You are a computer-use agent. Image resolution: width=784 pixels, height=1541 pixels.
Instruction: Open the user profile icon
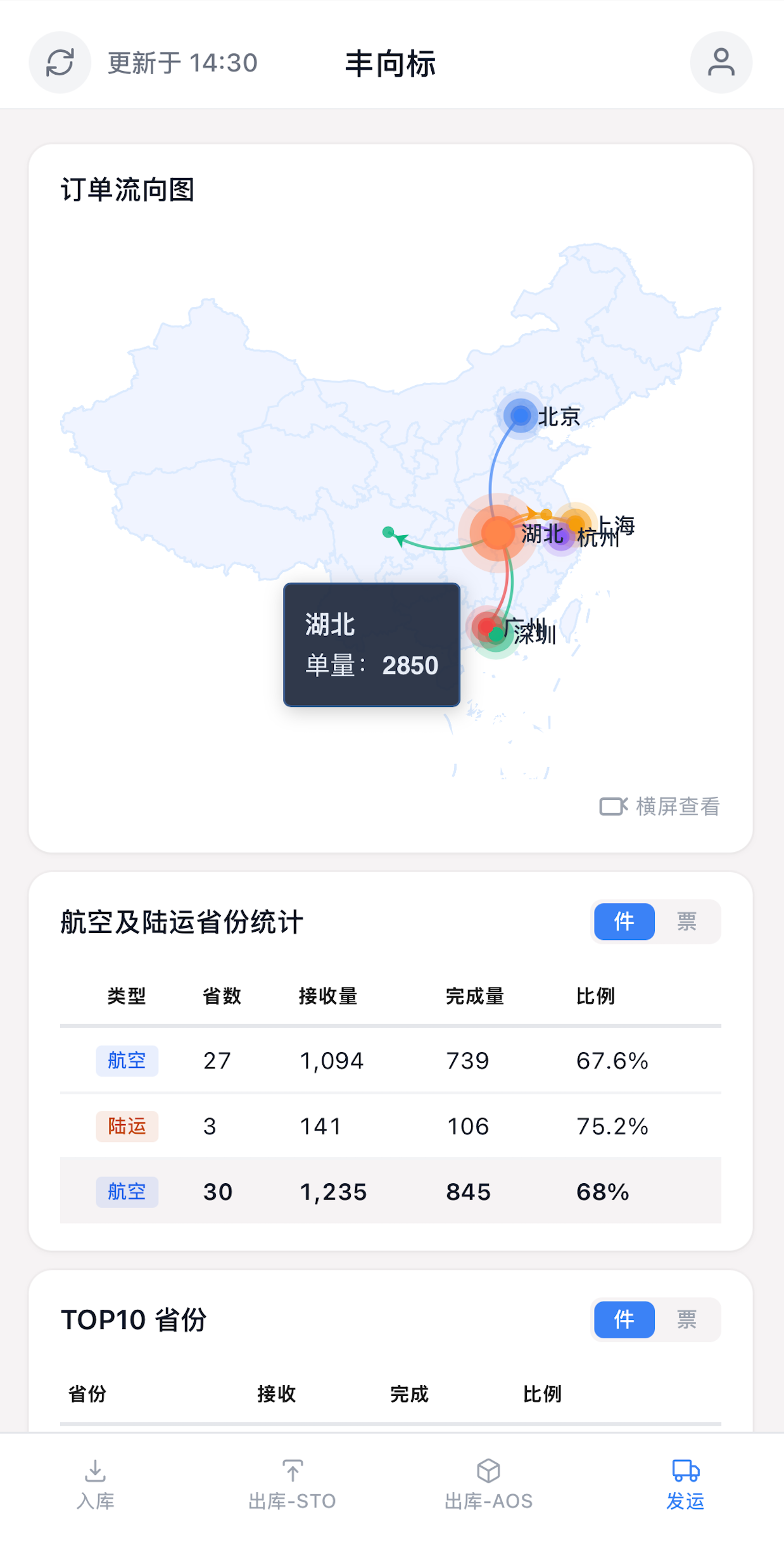[x=721, y=63]
